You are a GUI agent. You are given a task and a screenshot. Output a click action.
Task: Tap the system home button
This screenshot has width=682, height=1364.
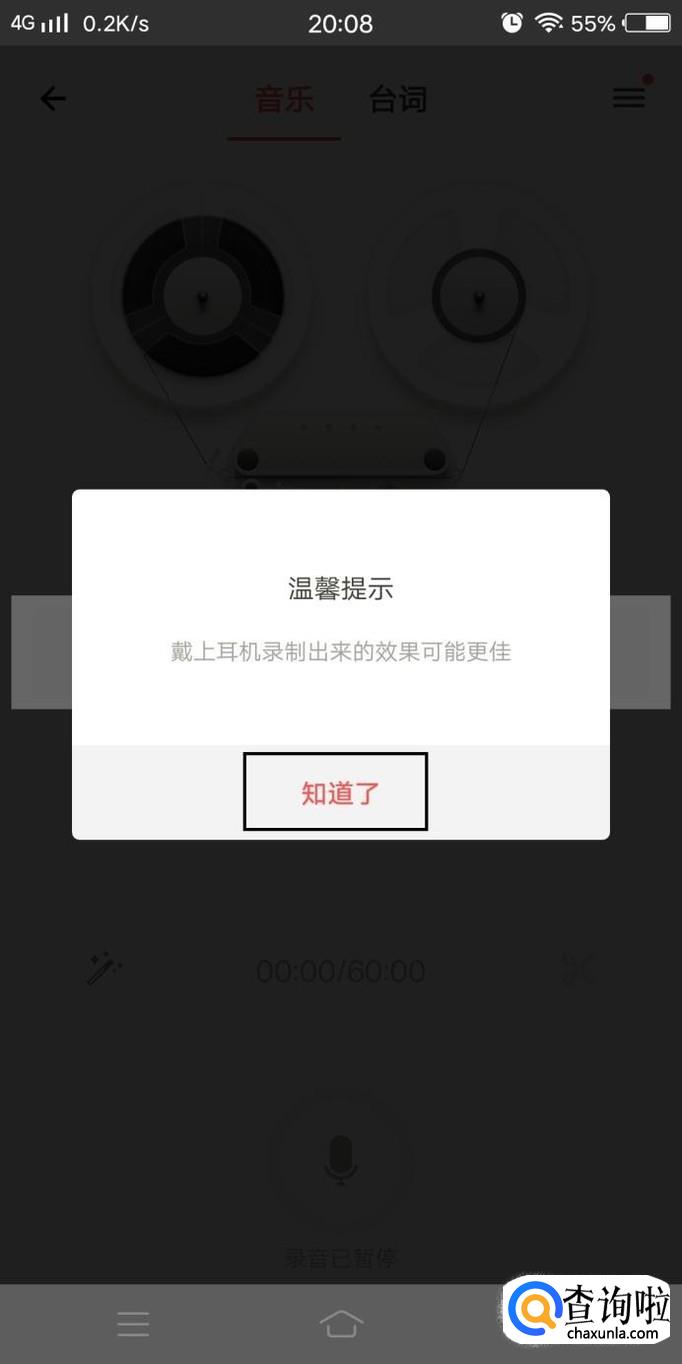point(341,1324)
